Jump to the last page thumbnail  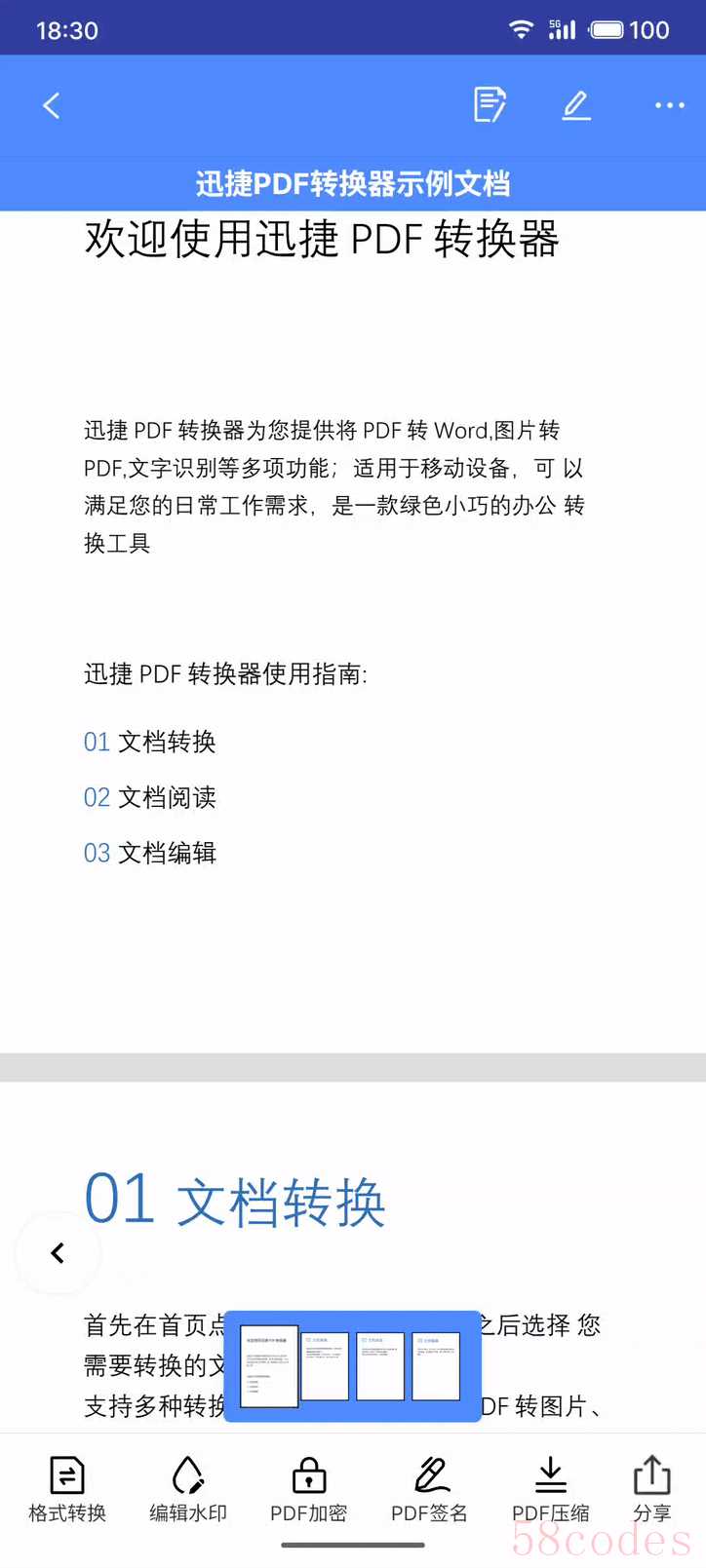pos(436,1366)
